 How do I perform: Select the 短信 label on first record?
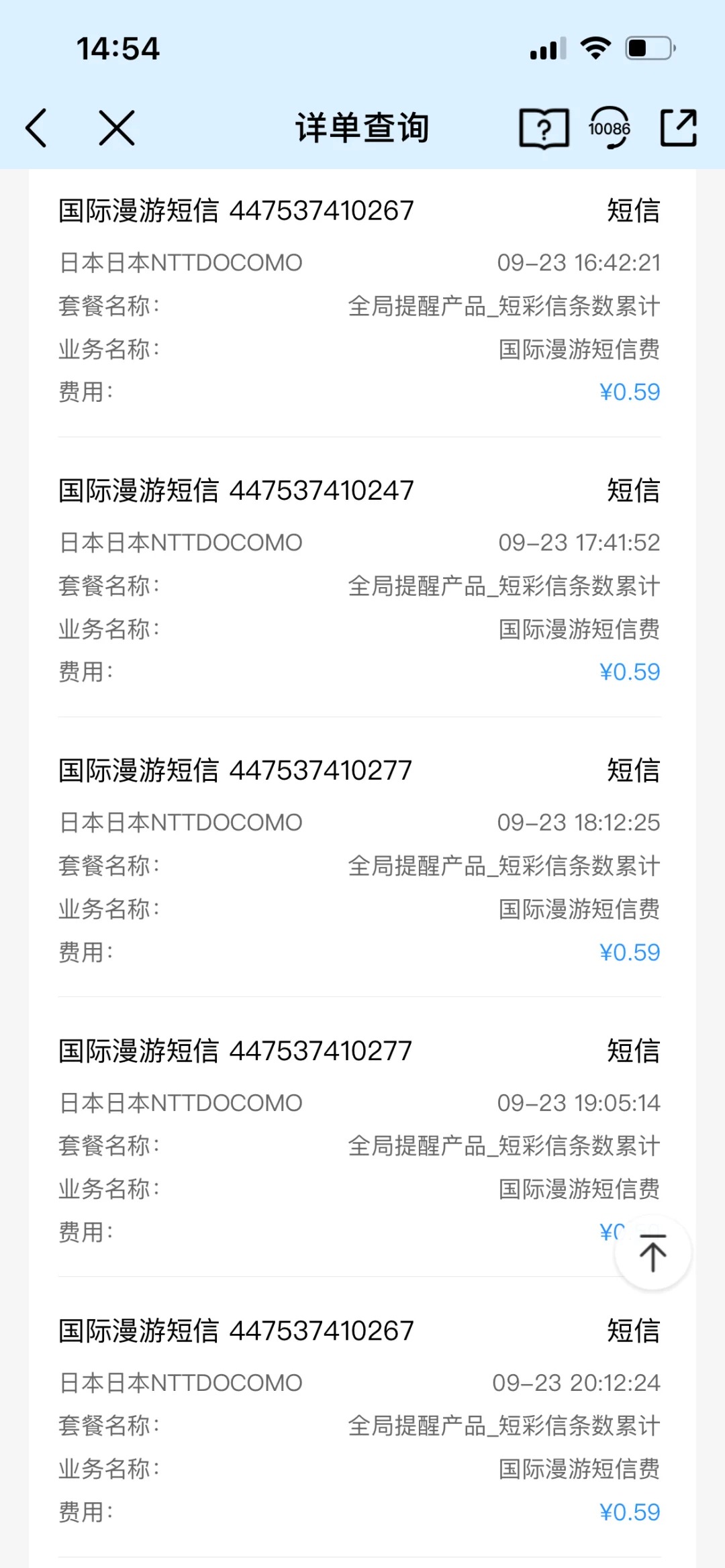pyautogui.click(x=632, y=210)
